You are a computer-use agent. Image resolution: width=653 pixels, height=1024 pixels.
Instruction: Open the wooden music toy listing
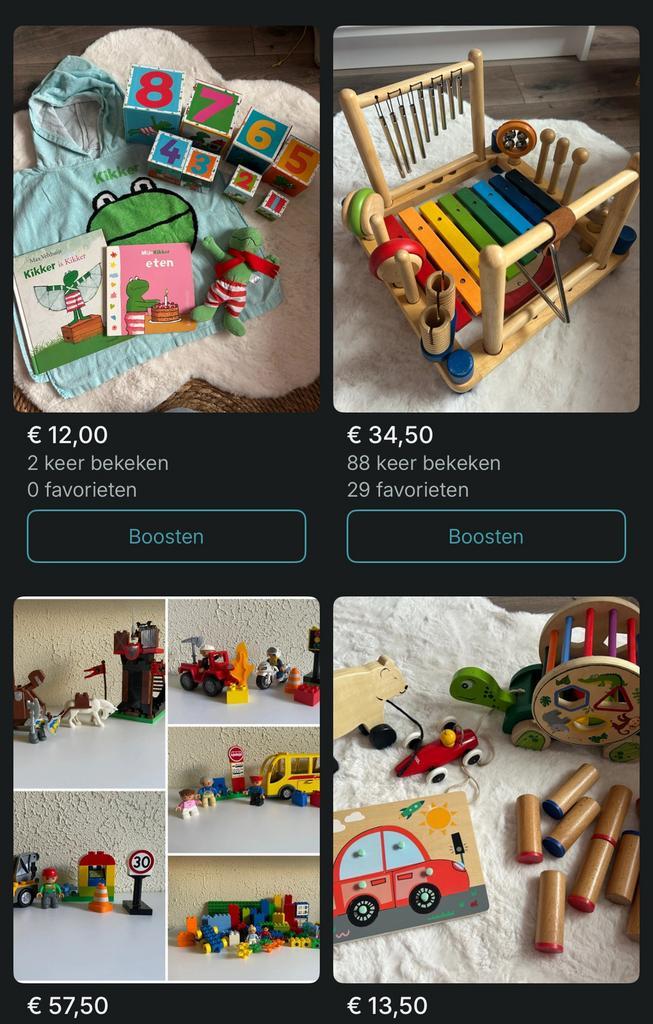pyautogui.click(x=486, y=218)
